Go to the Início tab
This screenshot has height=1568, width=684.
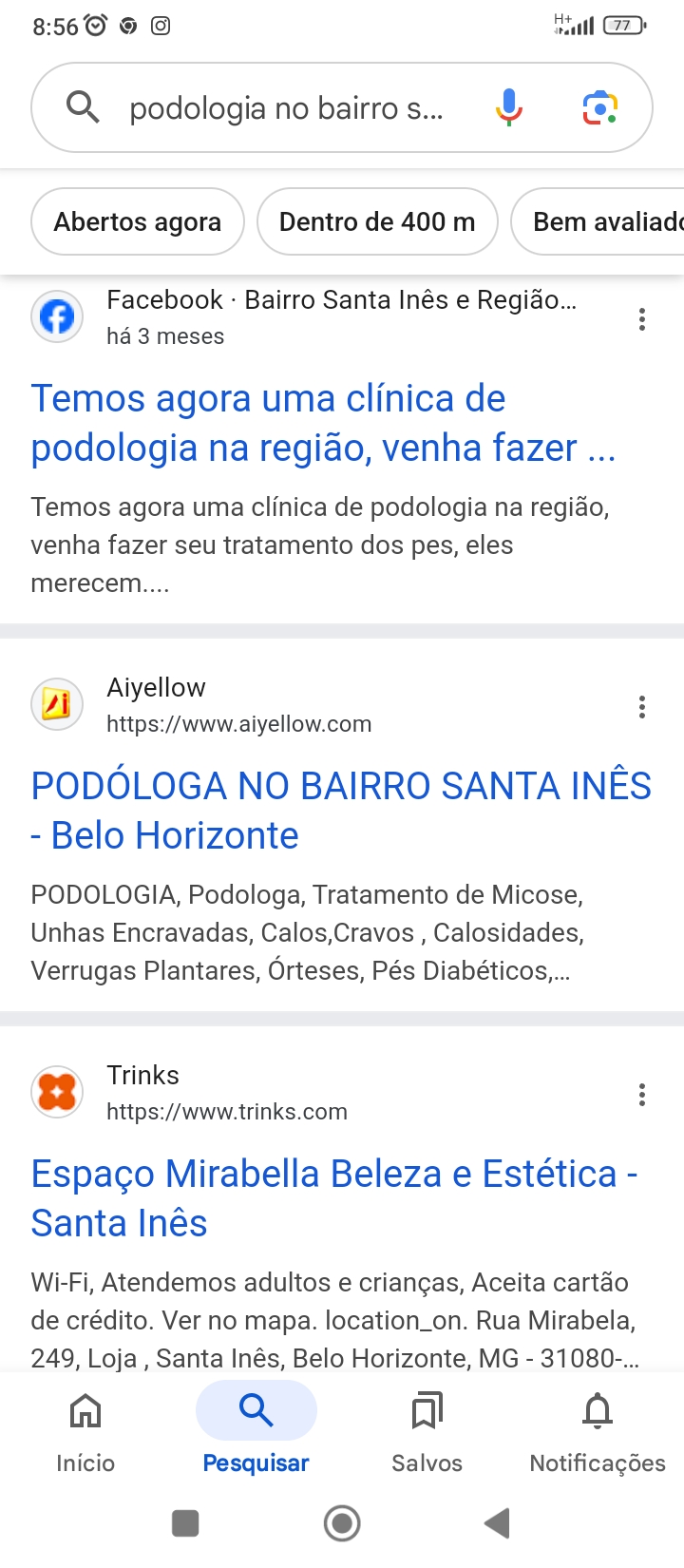pos(85,1430)
